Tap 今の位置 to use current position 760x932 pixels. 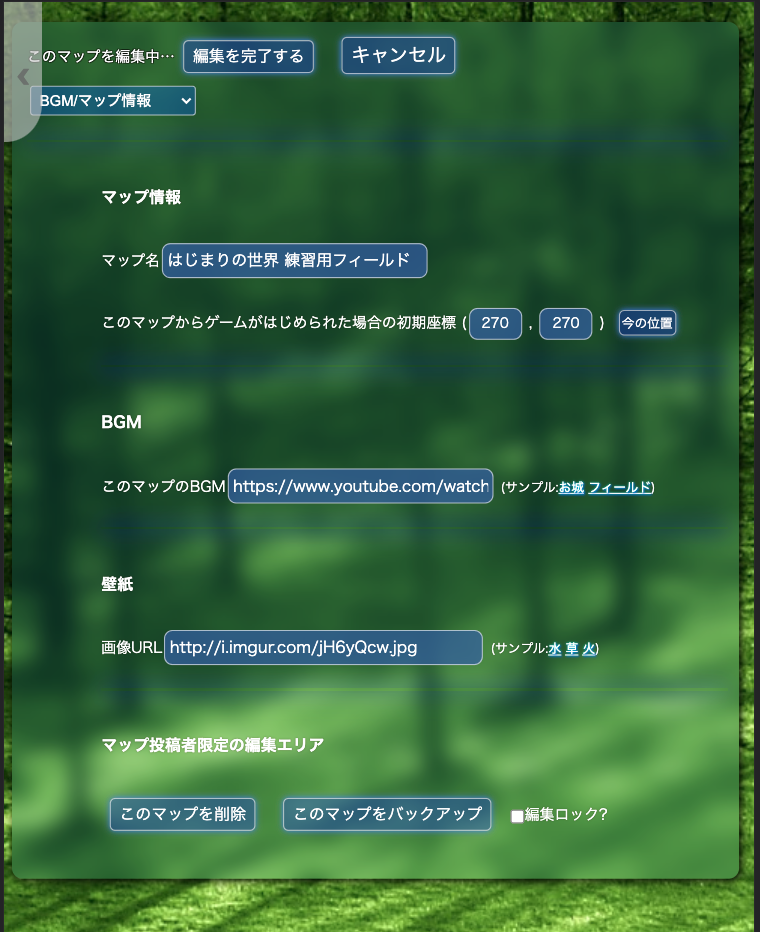pyautogui.click(x=647, y=323)
